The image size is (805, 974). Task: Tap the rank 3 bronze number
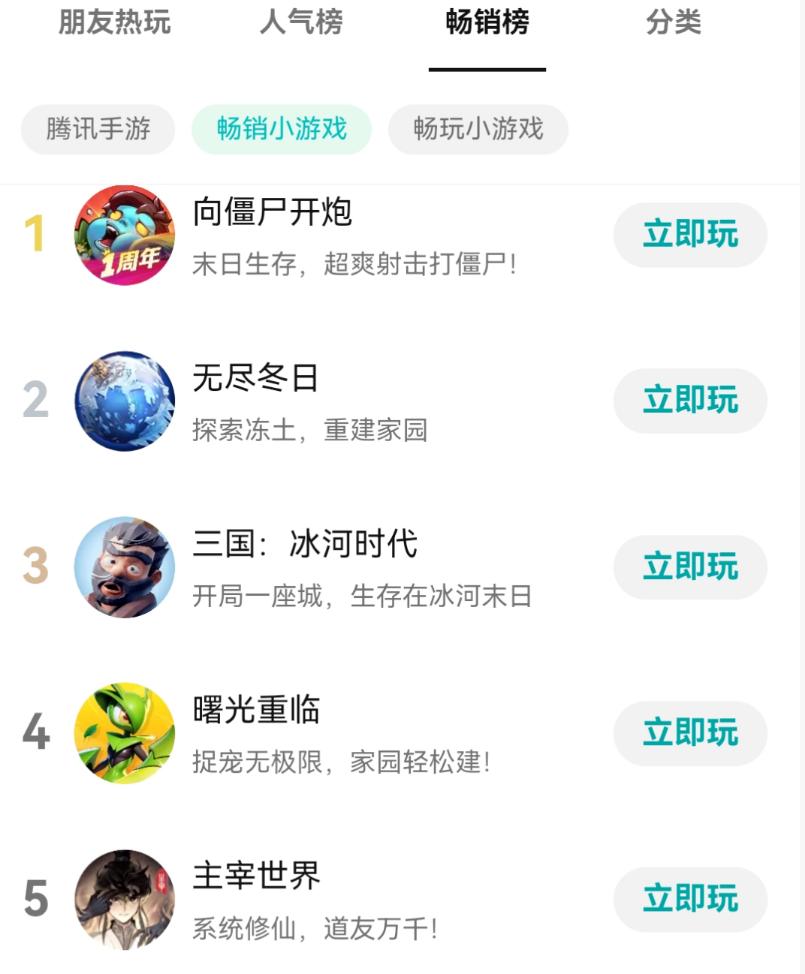coord(33,567)
